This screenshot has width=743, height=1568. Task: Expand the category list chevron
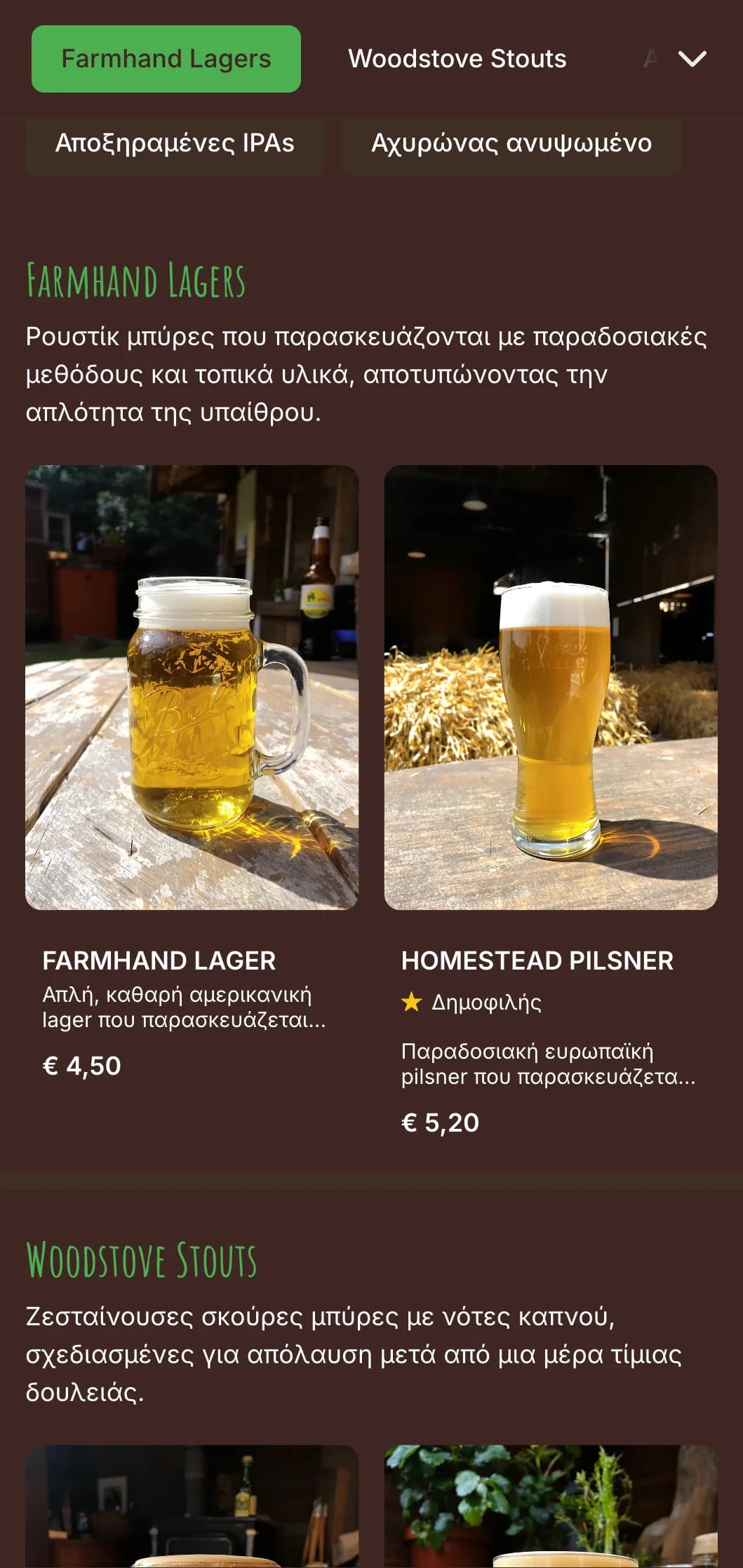[692, 59]
